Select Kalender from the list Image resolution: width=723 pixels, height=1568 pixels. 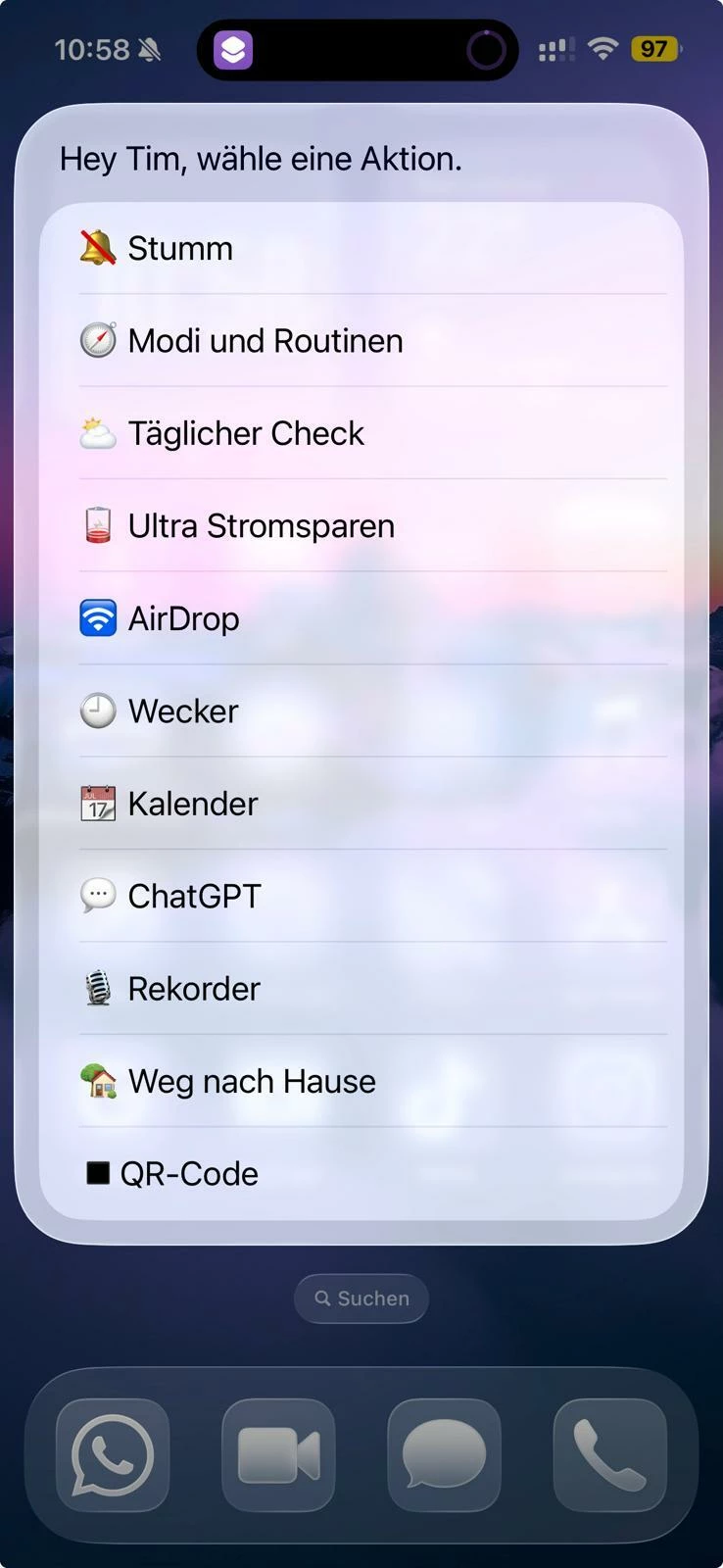pos(361,804)
